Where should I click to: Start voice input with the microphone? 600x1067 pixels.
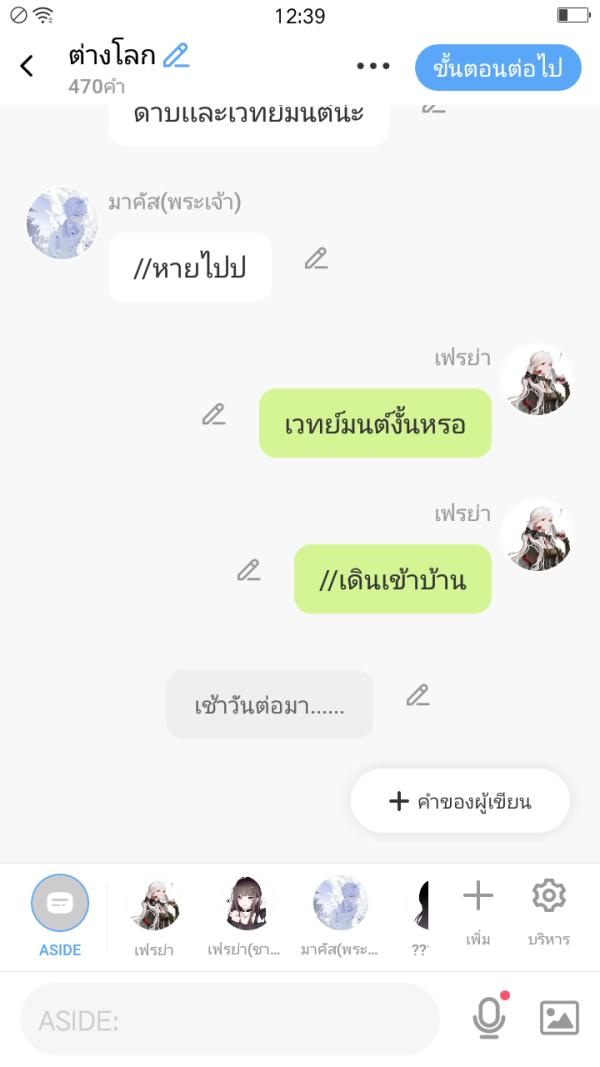pos(489,1018)
